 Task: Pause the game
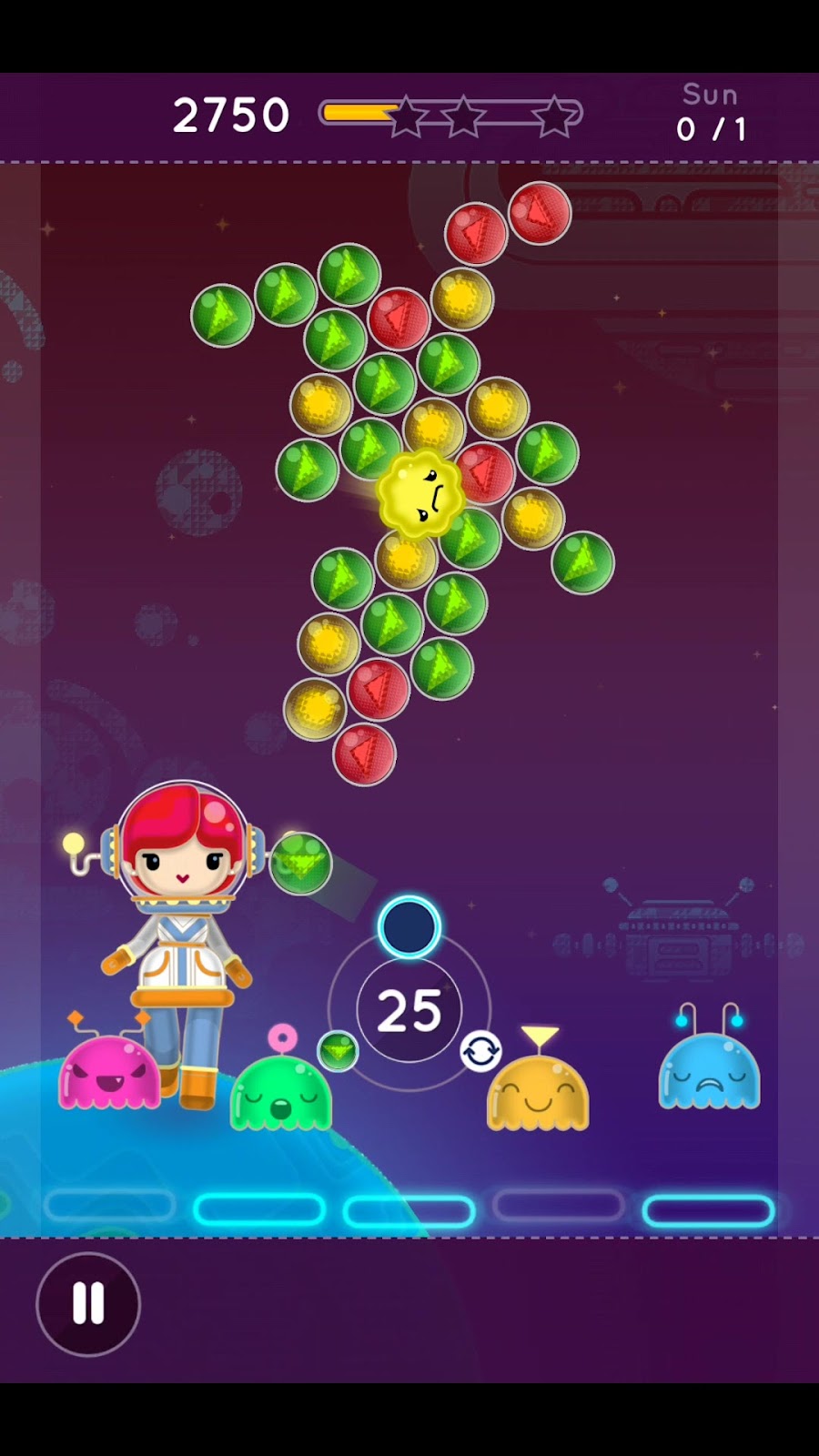[x=88, y=1303]
